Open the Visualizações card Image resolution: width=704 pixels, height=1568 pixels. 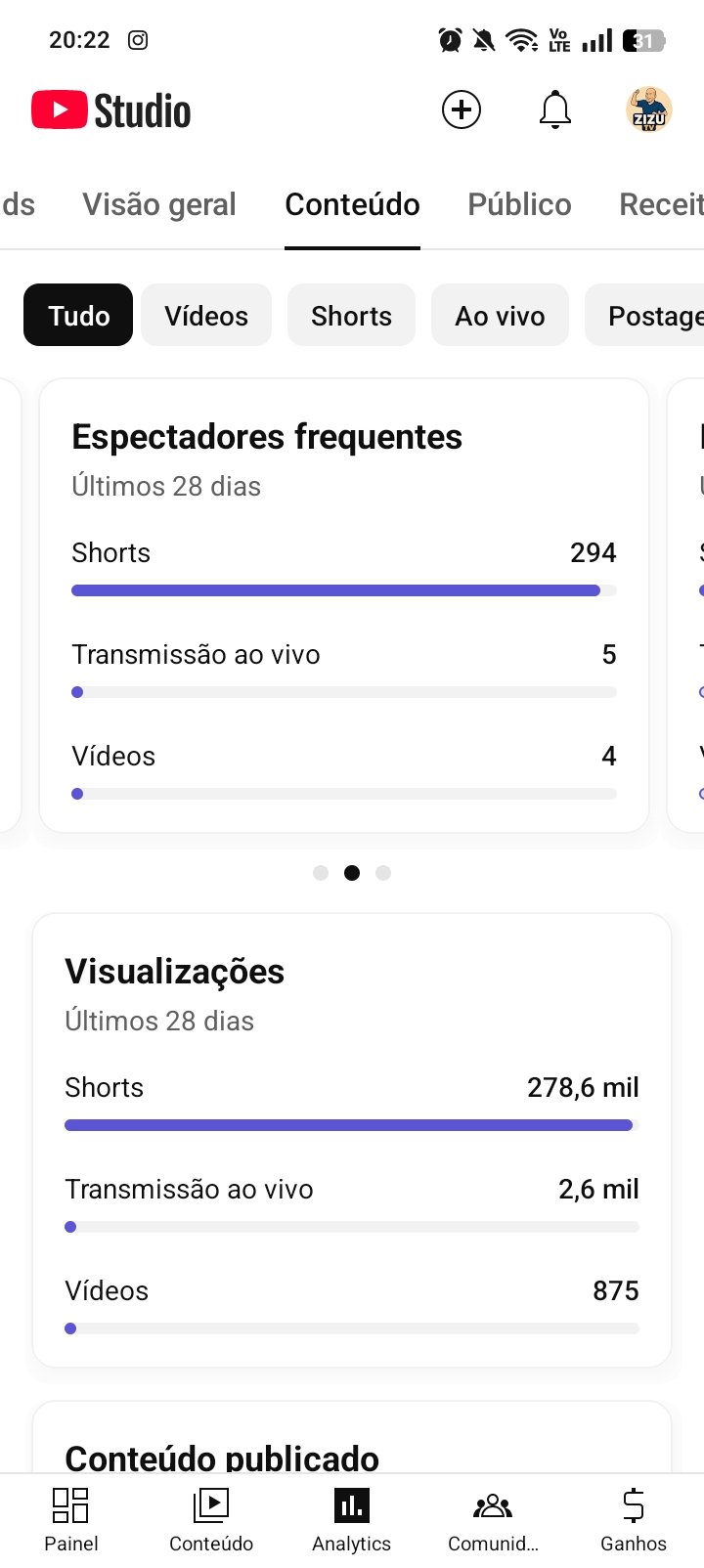pyautogui.click(x=352, y=1140)
